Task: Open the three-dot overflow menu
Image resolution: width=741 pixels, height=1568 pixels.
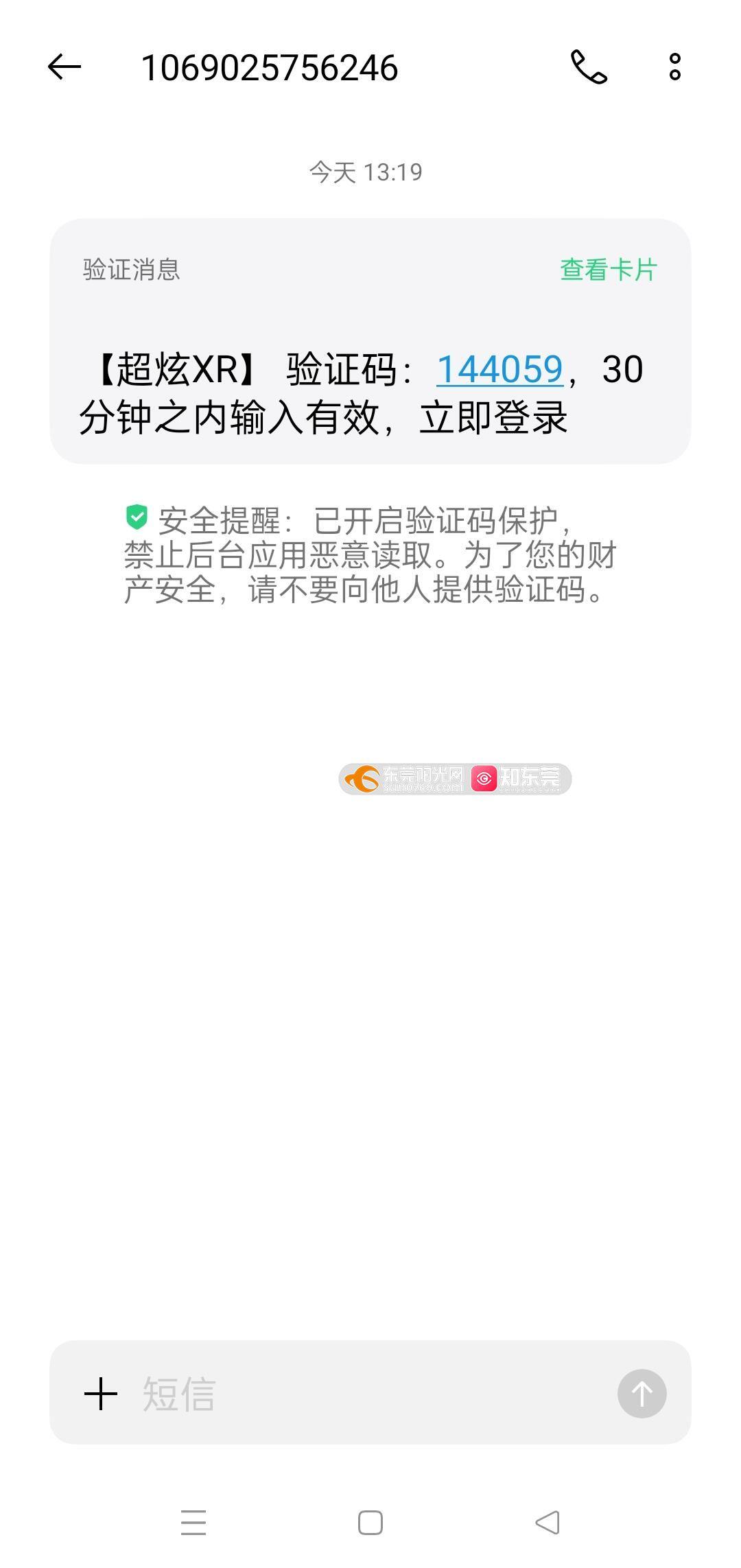Action: tap(675, 67)
